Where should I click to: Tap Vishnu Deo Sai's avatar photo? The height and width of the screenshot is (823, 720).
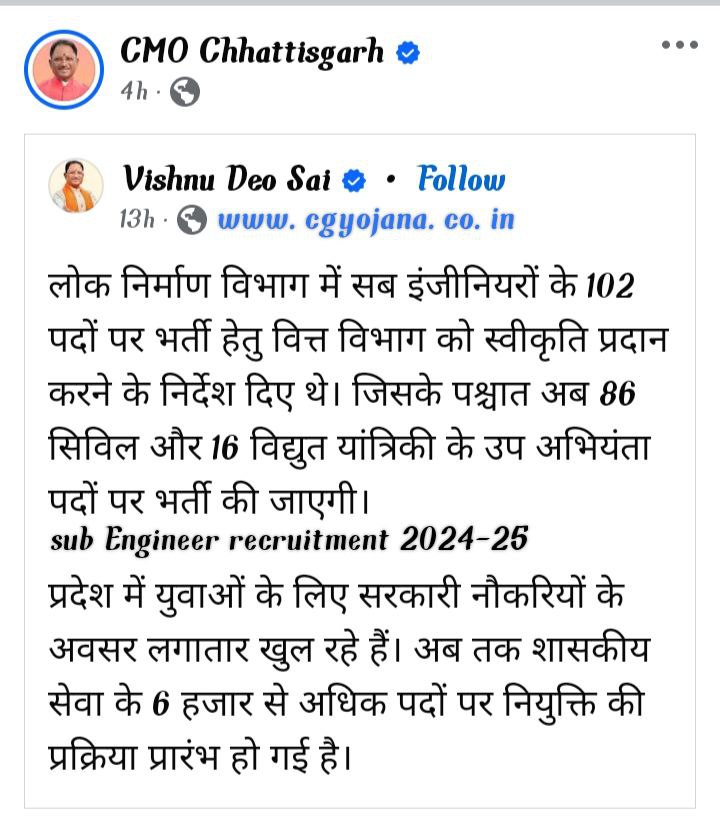76,186
